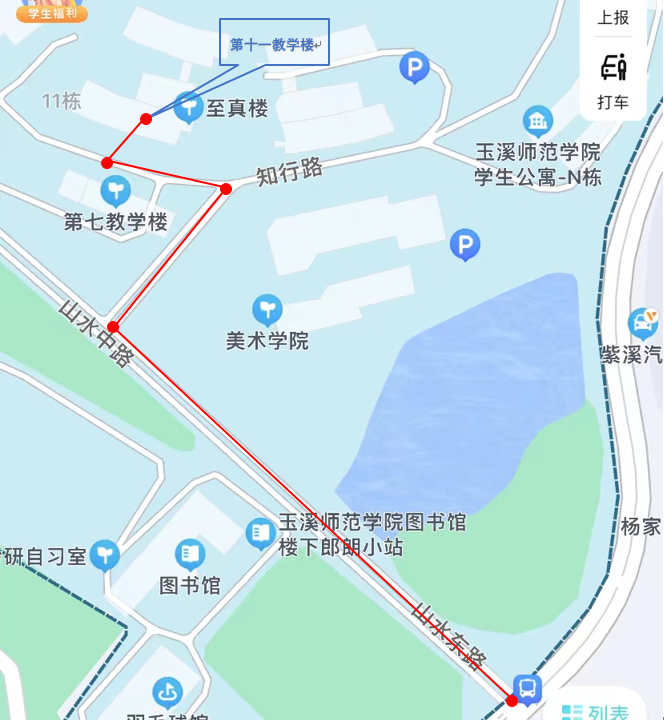Image resolution: width=664 pixels, height=720 pixels.
Task: Tap the 打车 taxi-hailing button
Action: pos(613,80)
